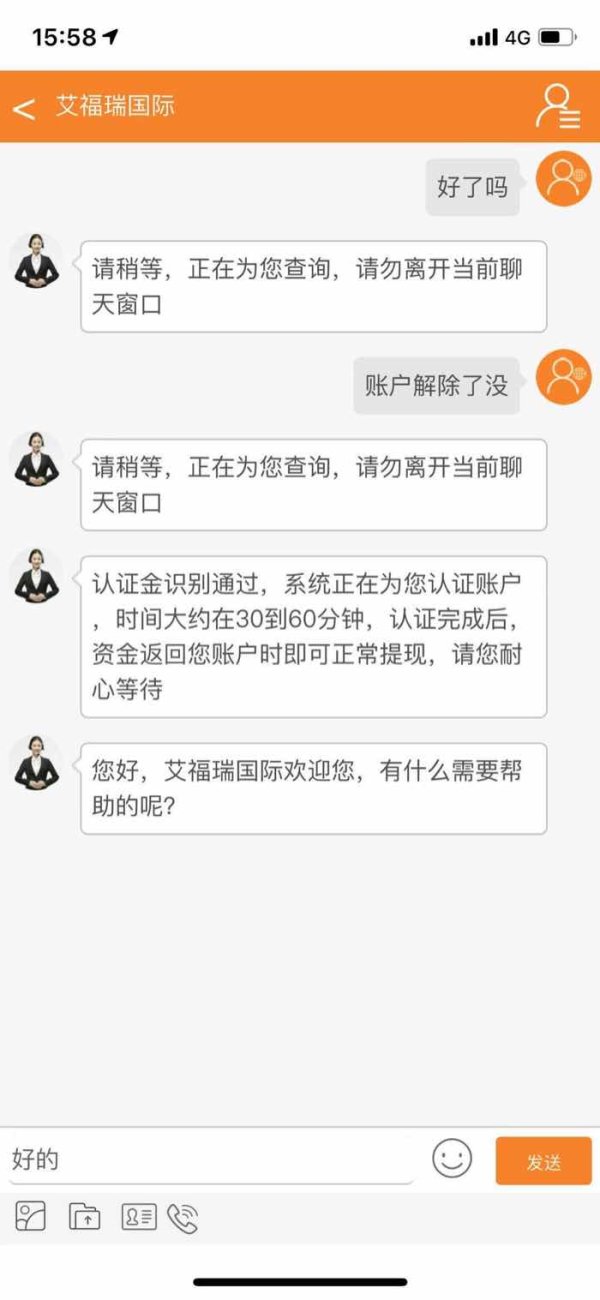Attach a file from folder
600x1300 pixels.
pyautogui.click(x=84, y=1217)
